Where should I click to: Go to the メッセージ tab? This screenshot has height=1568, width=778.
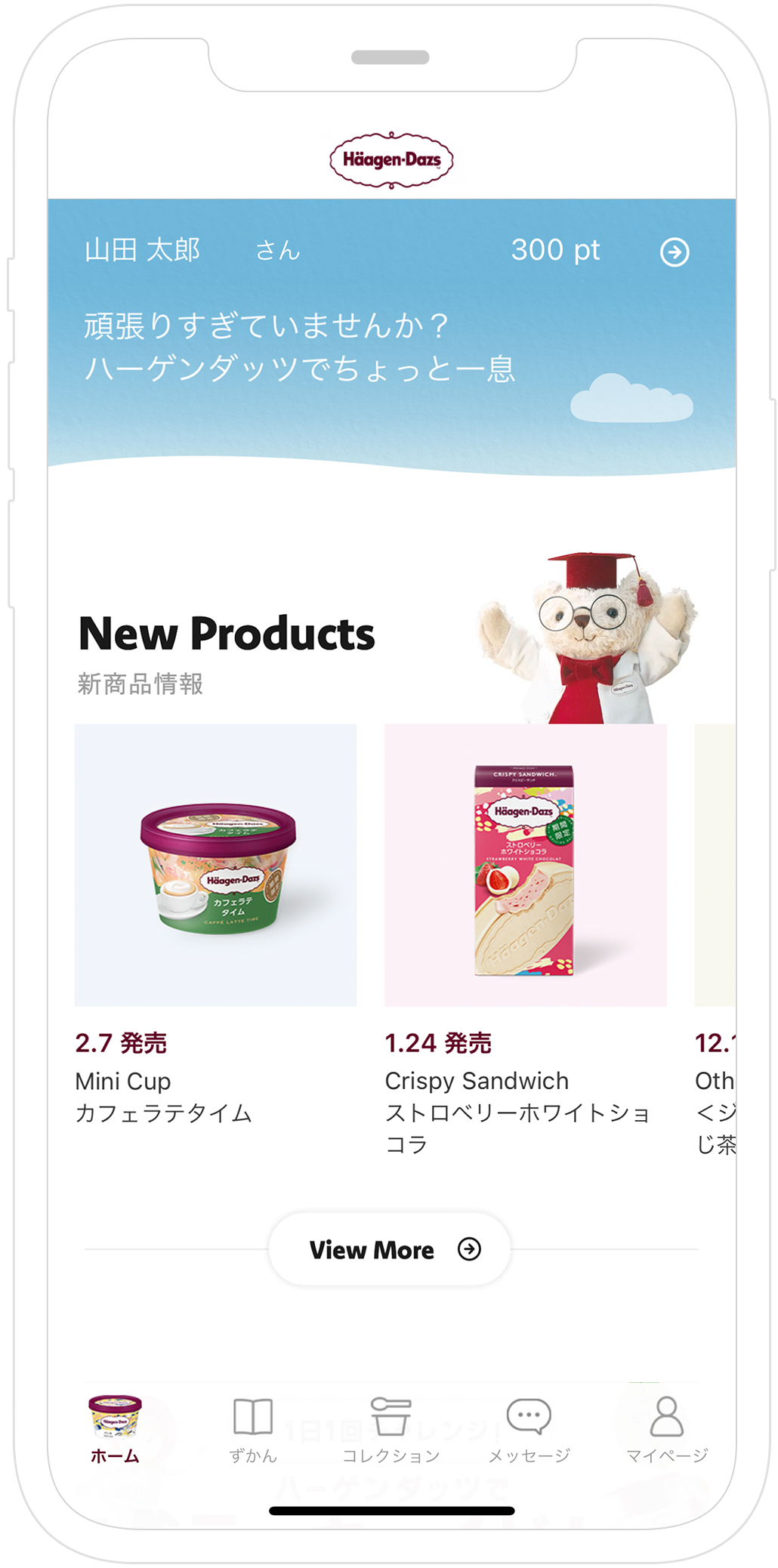529,1428
